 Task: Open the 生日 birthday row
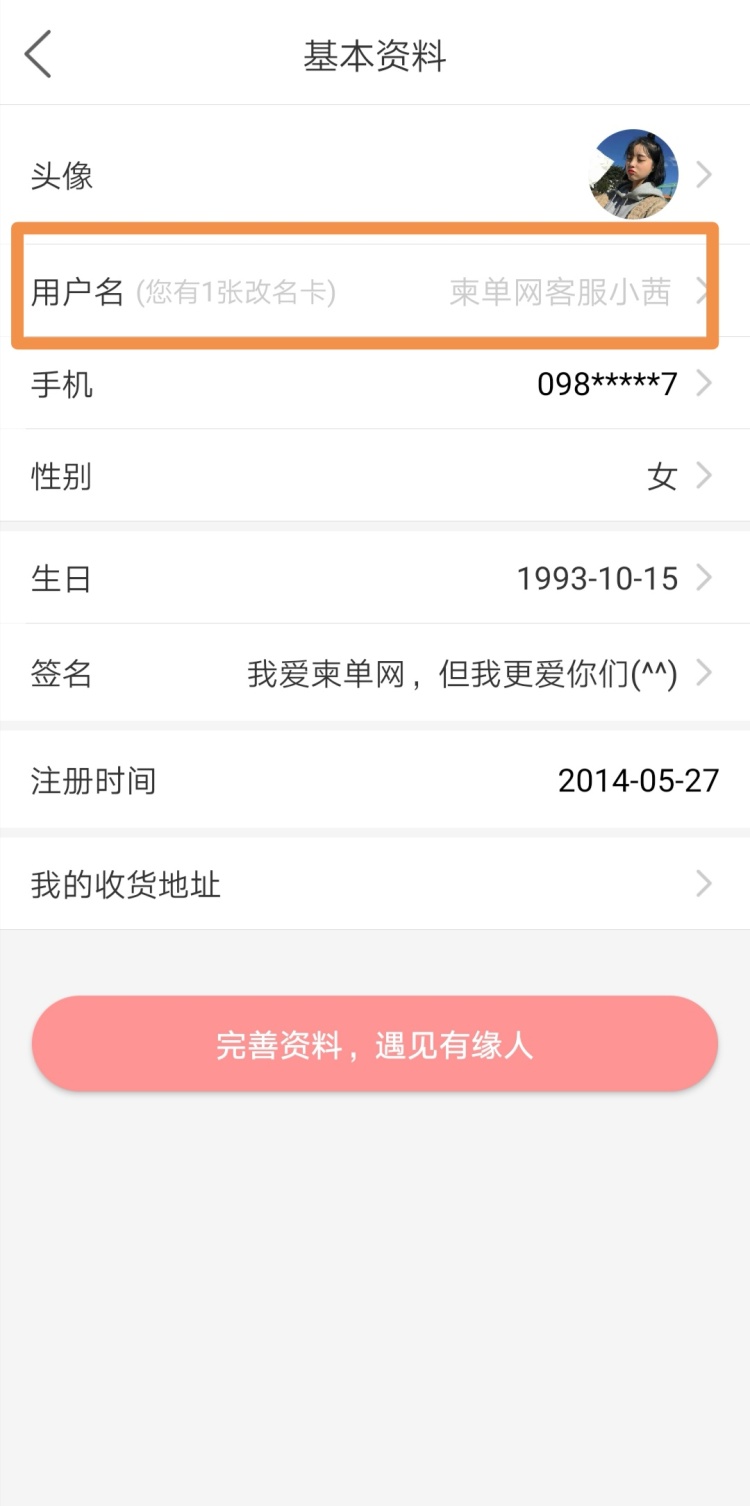(375, 578)
